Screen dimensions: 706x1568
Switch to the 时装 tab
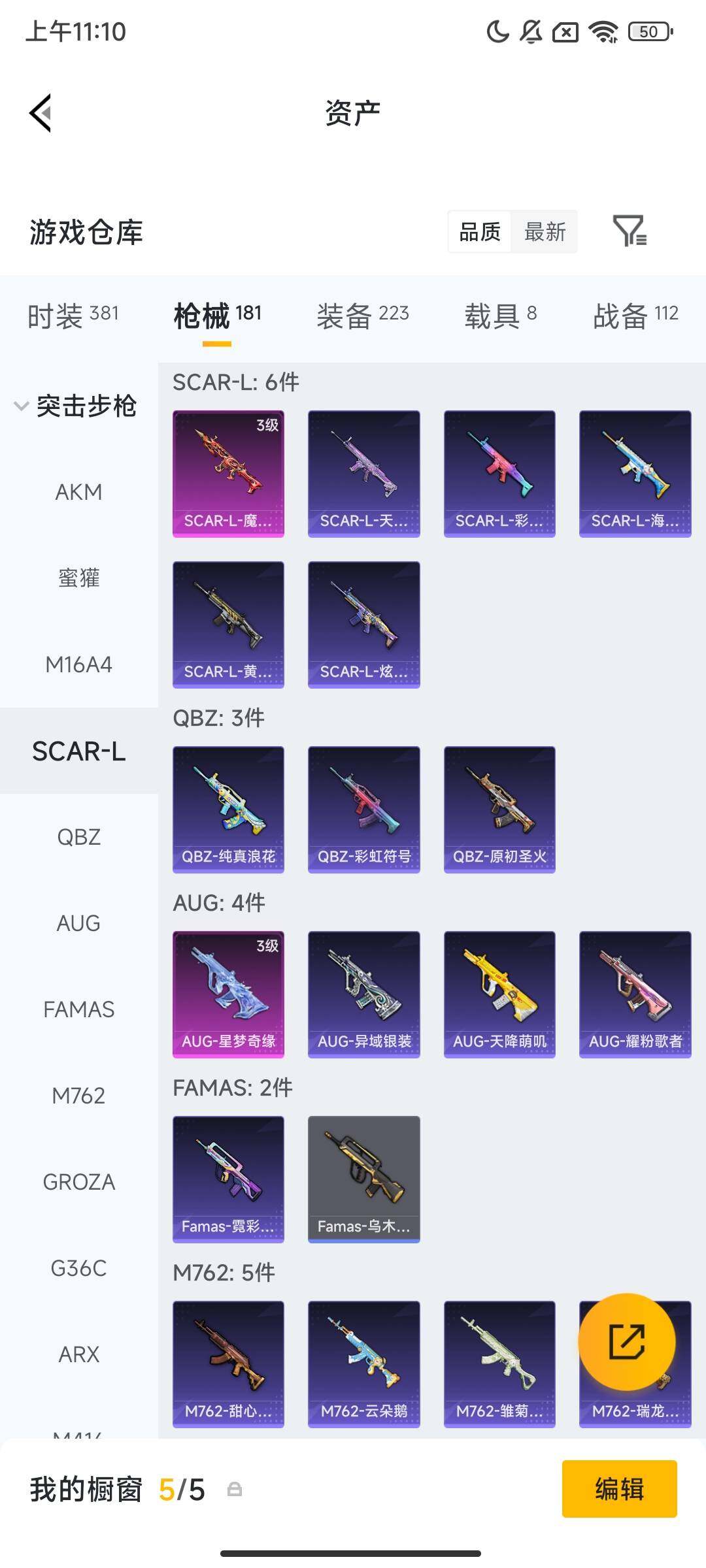click(x=73, y=316)
